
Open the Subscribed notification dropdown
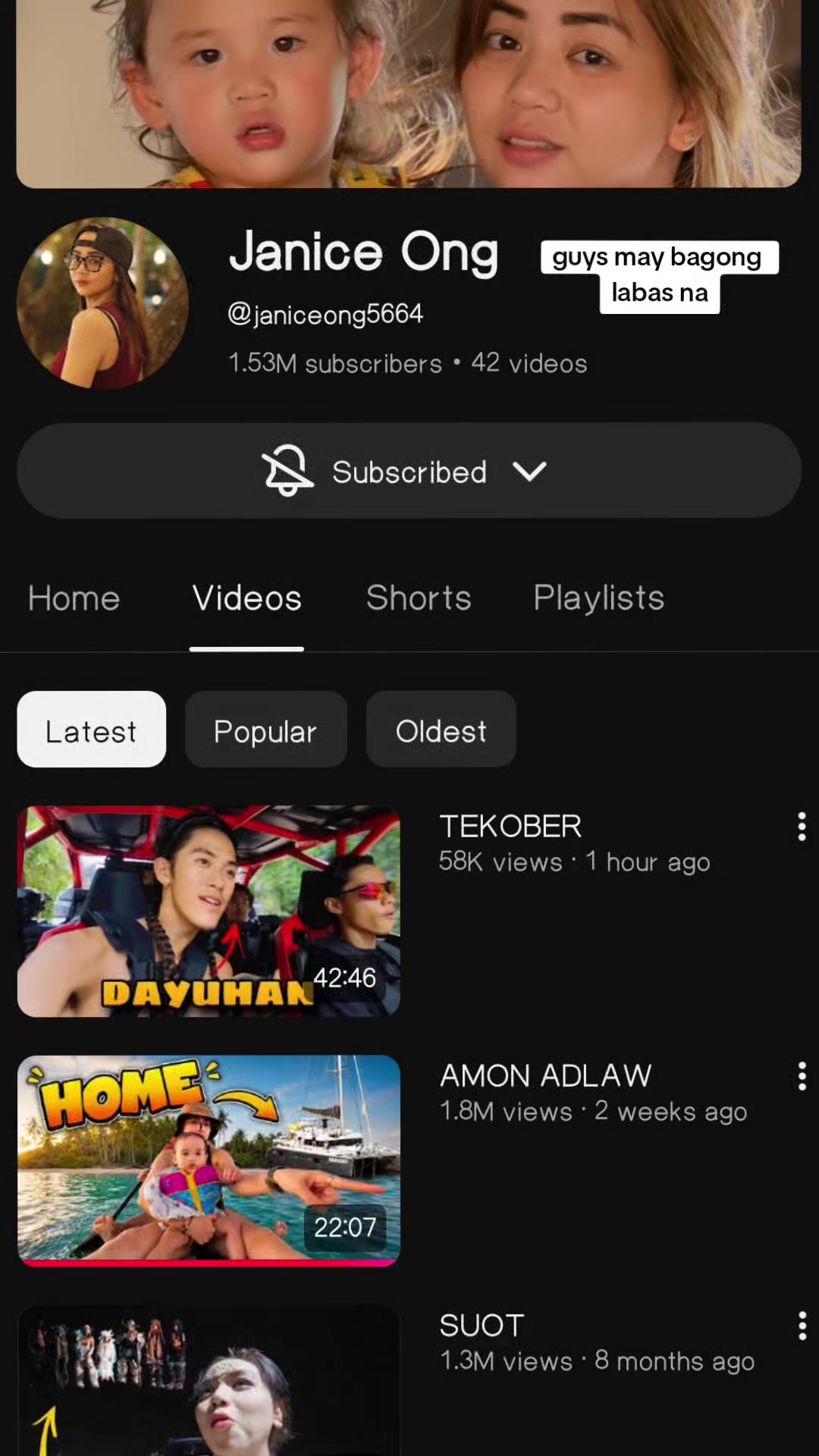[409, 471]
